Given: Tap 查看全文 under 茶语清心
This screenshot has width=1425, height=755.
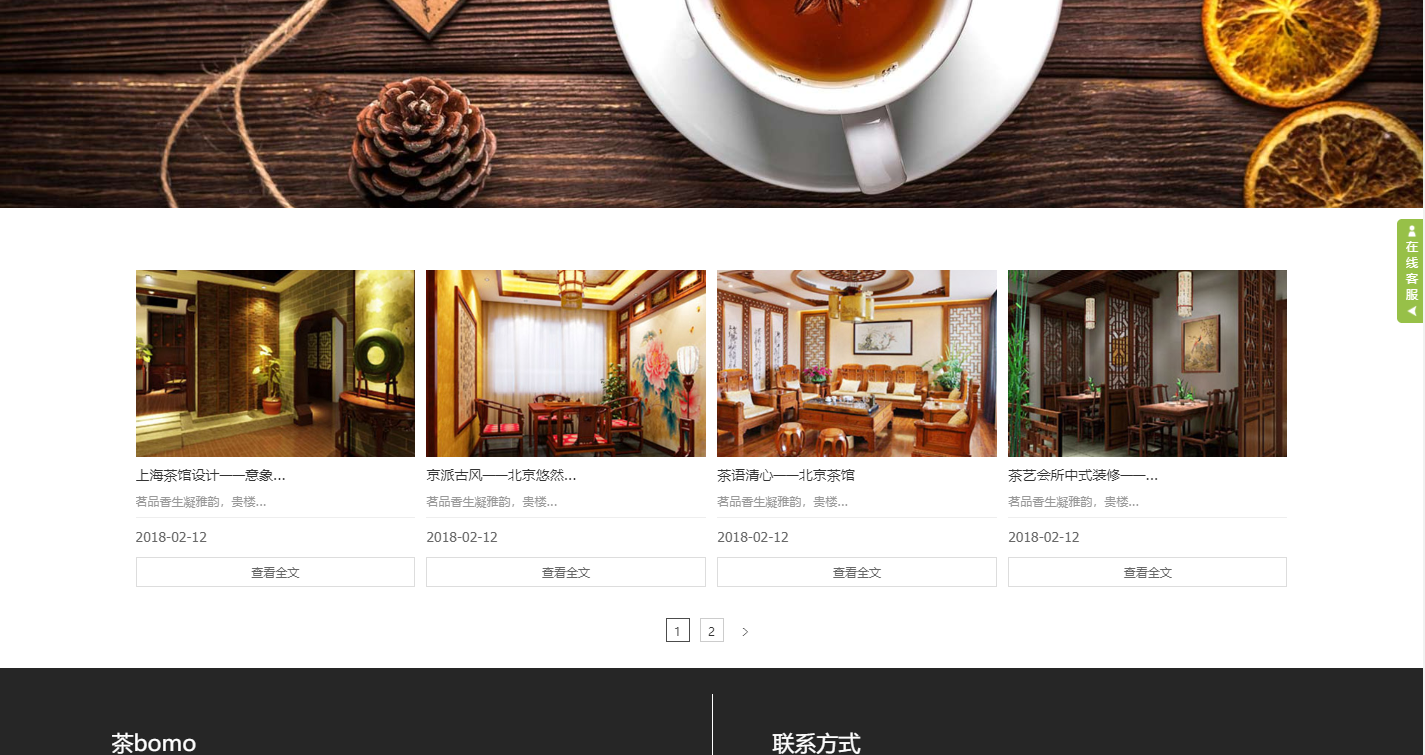Looking at the screenshot, I should (x=856, y=573).
